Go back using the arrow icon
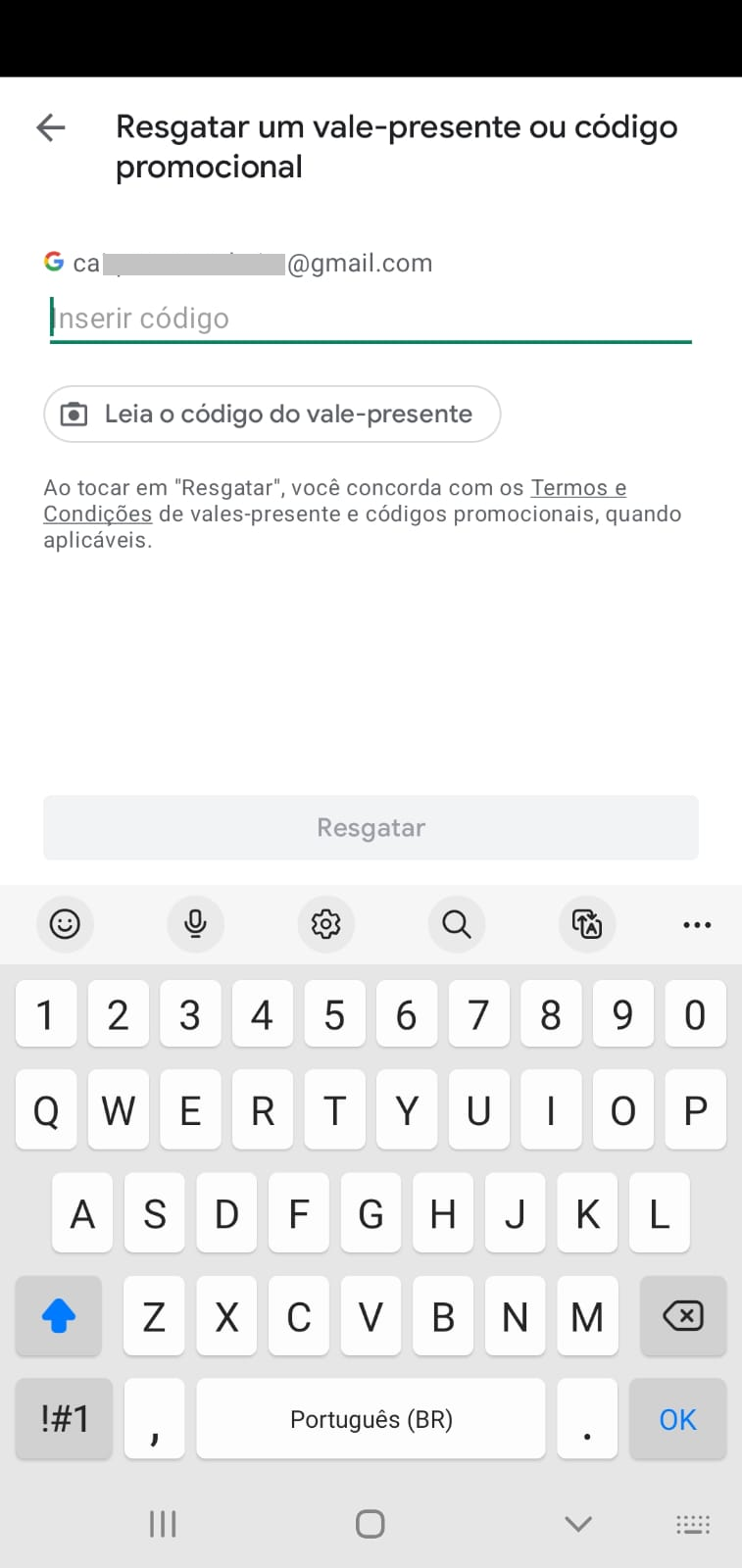The height and width of the screenshot is (1568, 742). (50, 127)
